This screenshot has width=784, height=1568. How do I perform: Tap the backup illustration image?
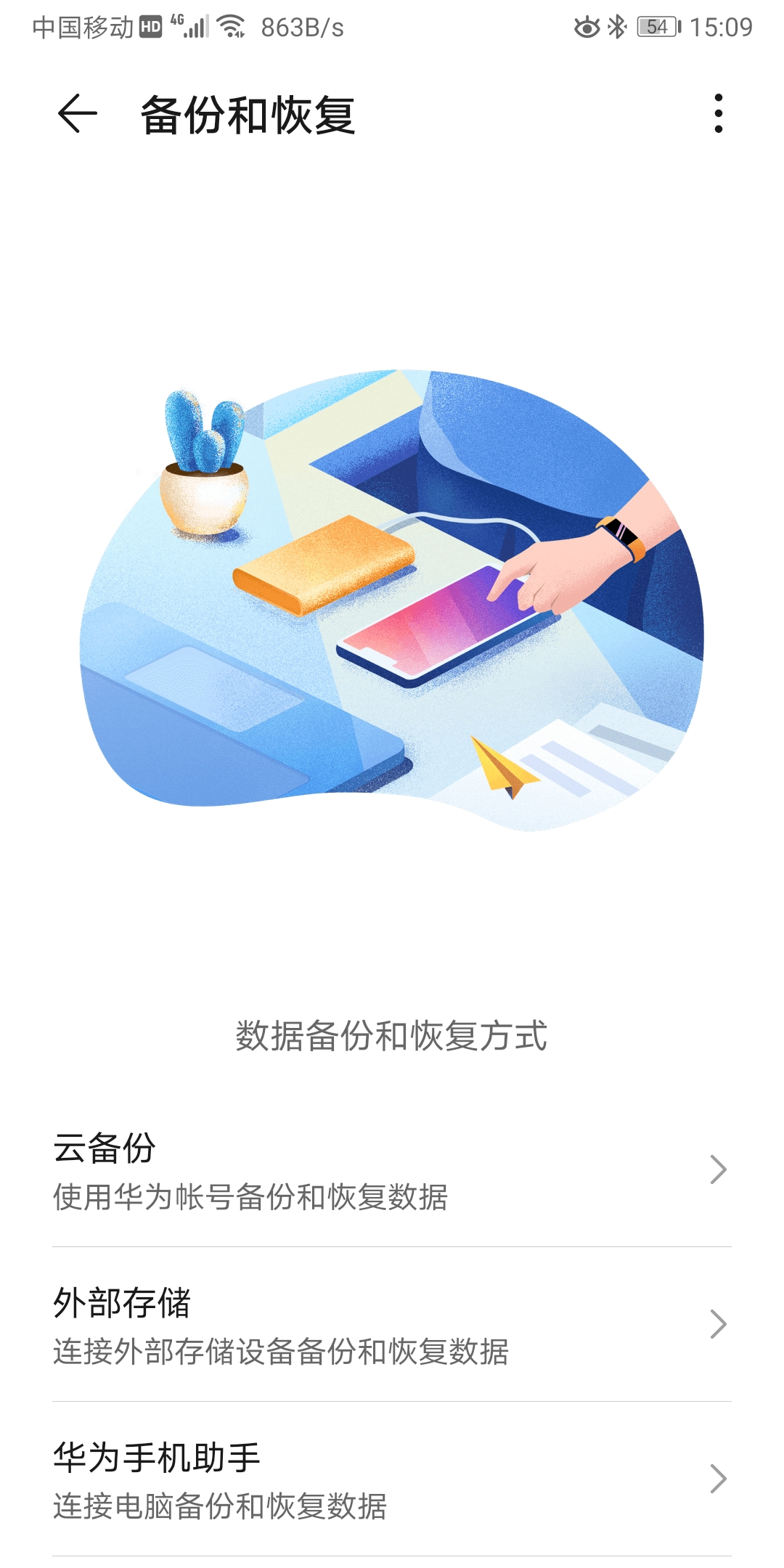tap(392, 595)
